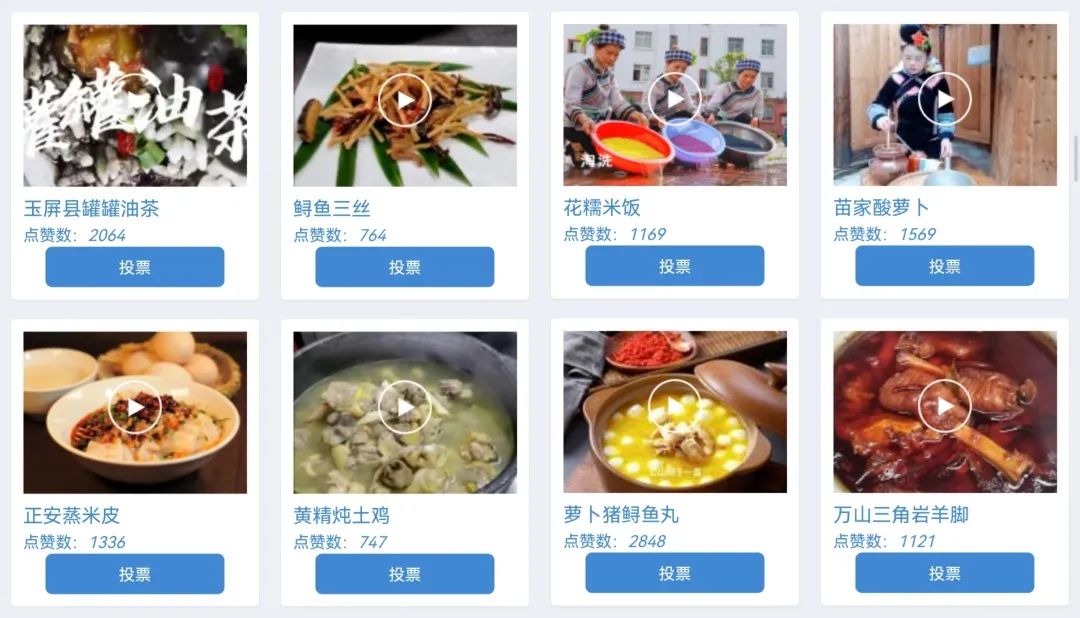Play the 黄精炖土鸡 video
This screenshot has width=1080, height=618.
point(405,407)
